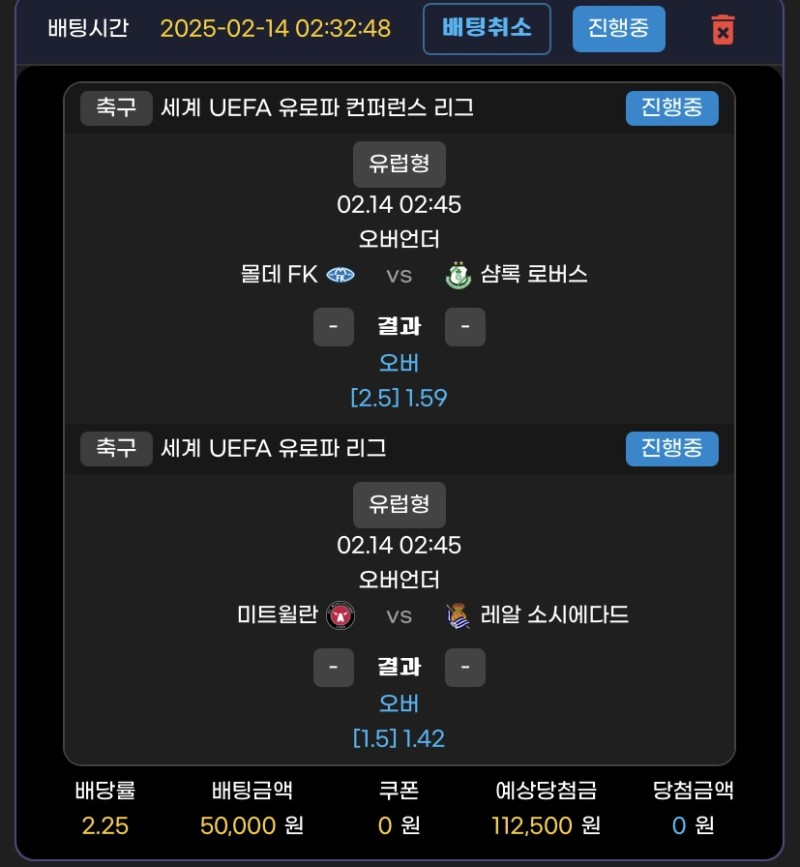This screenshot has width=800, height=867.
Task: Delete this bet slip with the trash icon
Action: point(722,29)
